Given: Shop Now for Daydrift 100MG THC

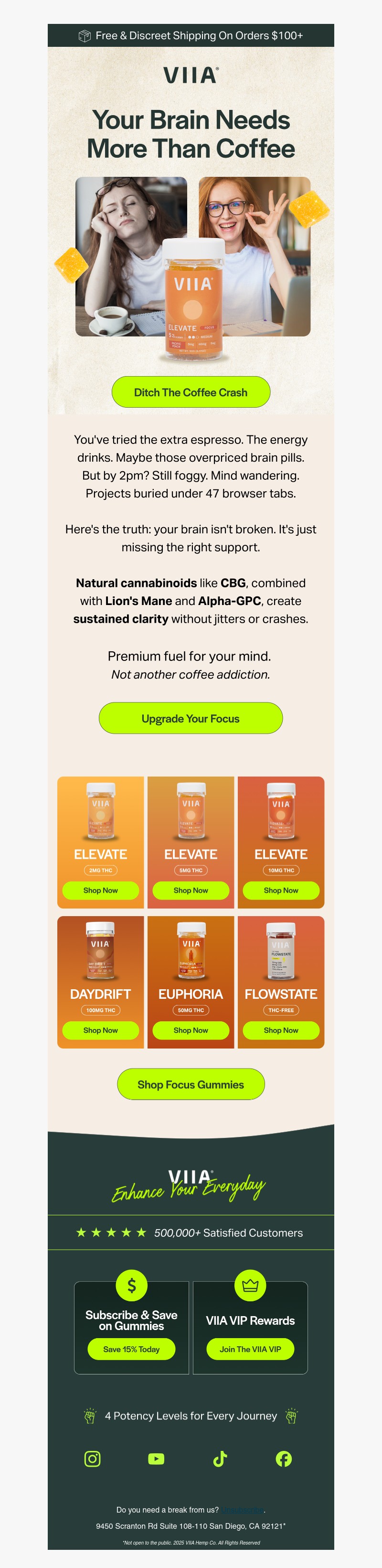Looking at the screenshot, I should coord(100,1030).
